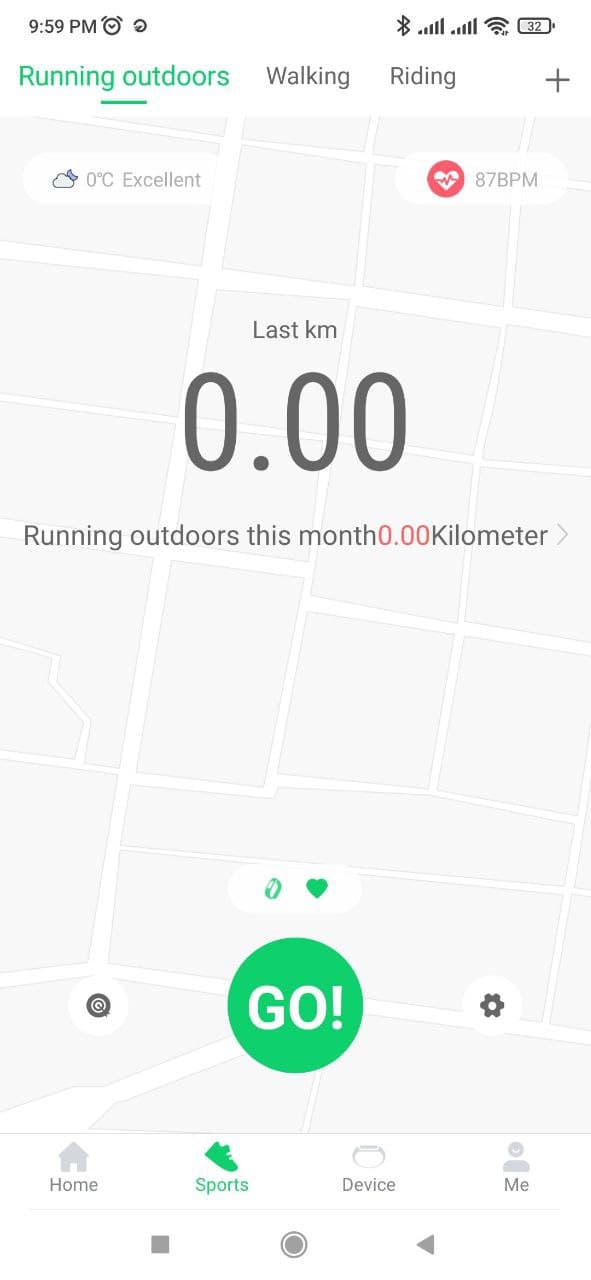Tap the system back button
Viewport: 591px width, 1280px height.
(426, 1244)
